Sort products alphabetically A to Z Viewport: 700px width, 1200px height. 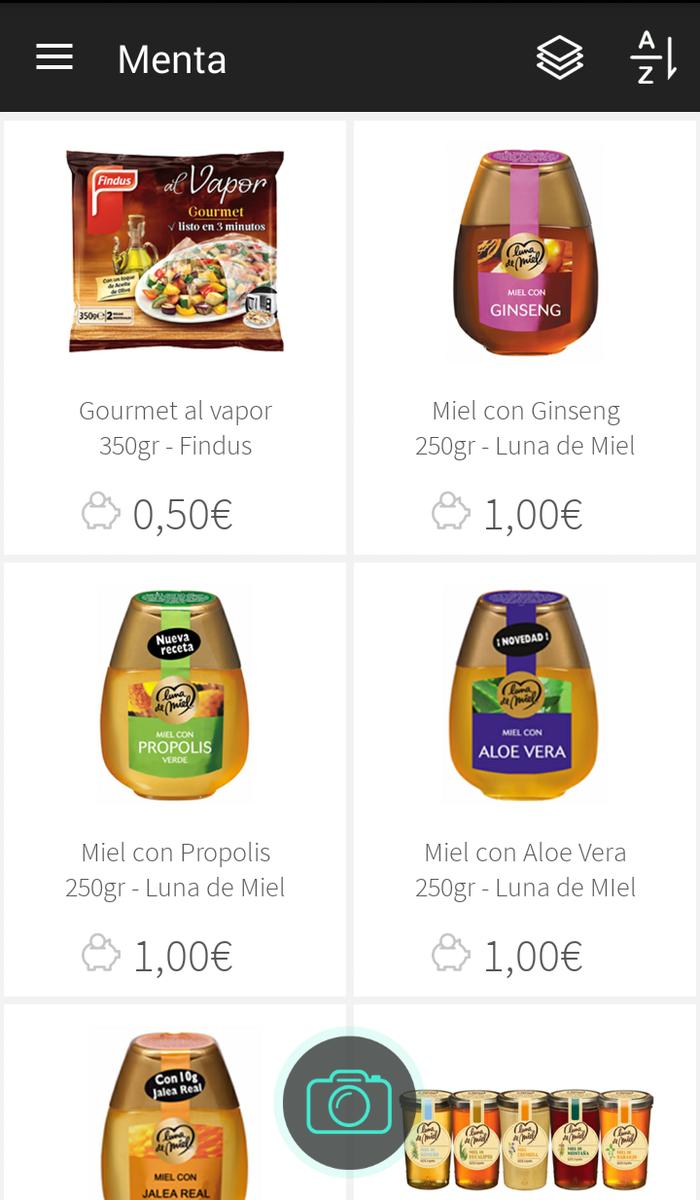point(653,58)
